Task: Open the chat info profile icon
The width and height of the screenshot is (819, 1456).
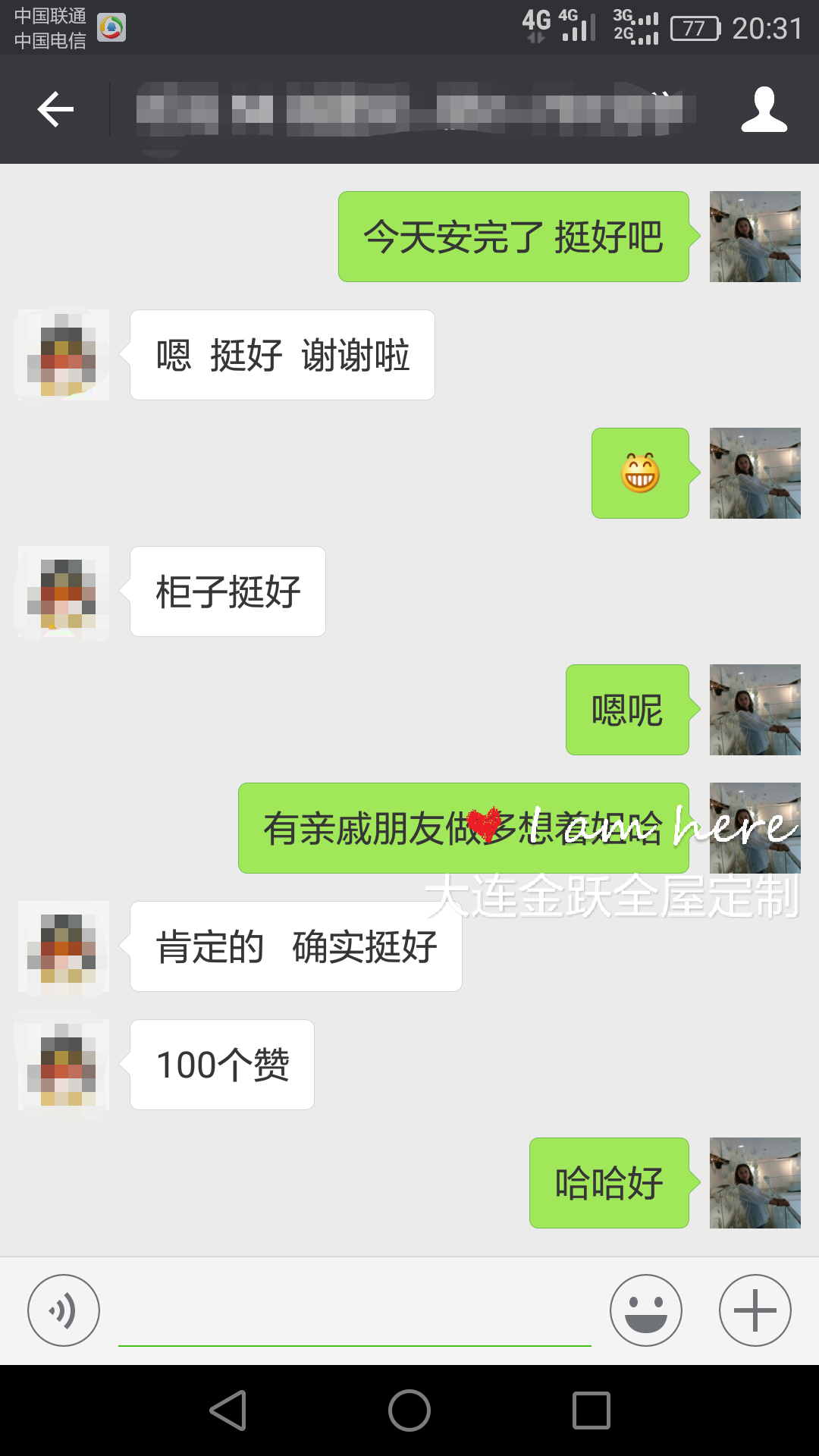Action: pos(764,110)
